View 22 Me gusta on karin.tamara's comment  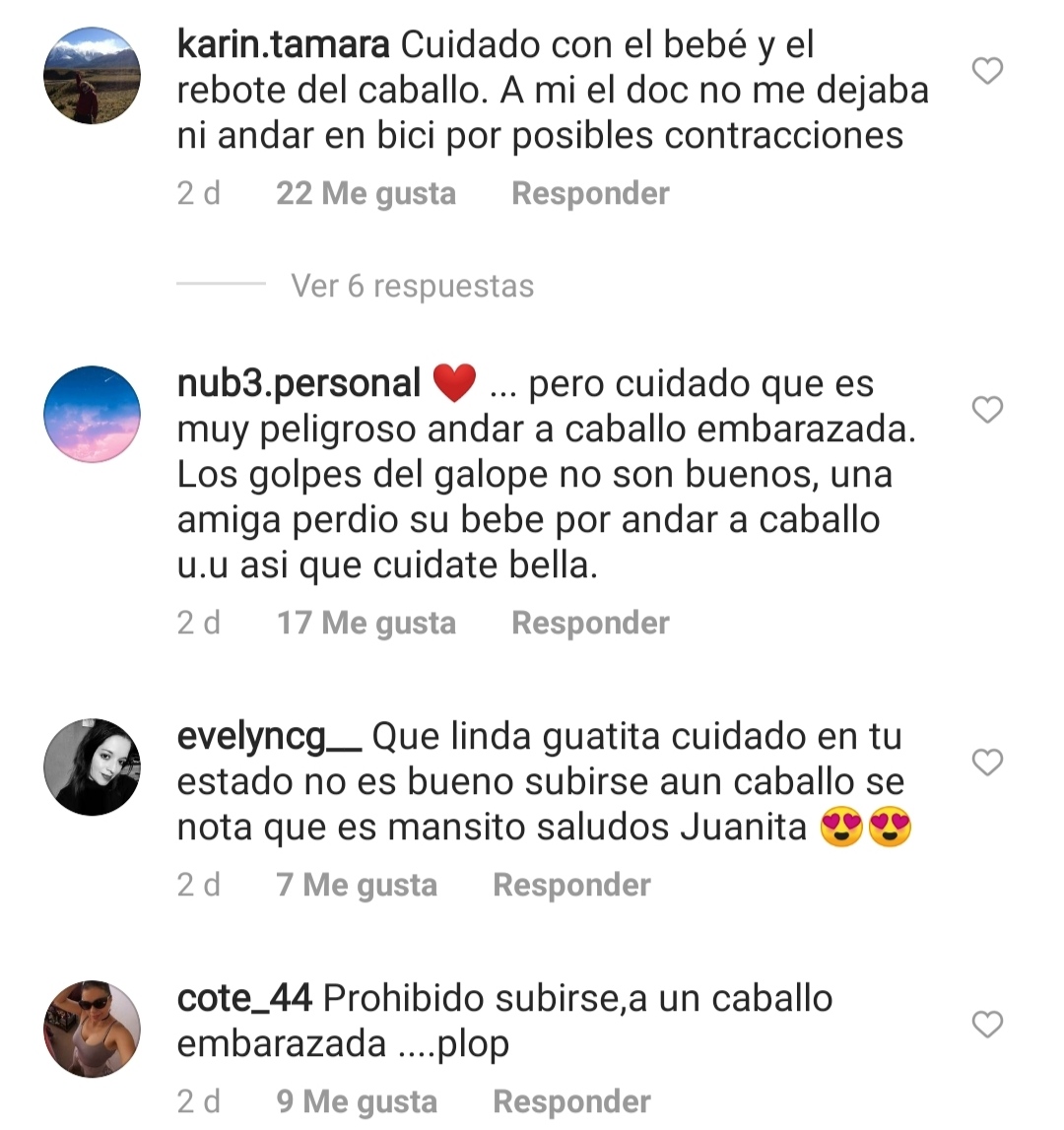pos(366,193)
